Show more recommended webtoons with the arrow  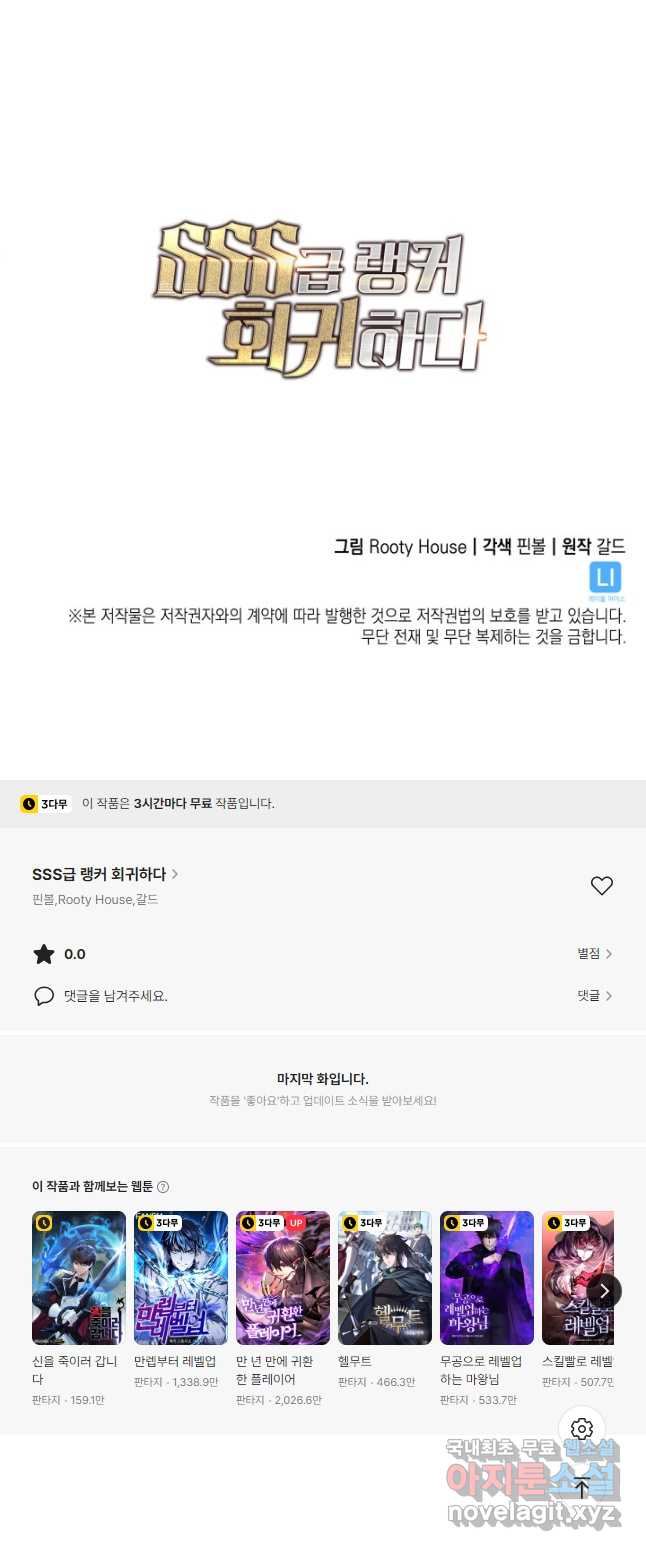coord(603,1291)
